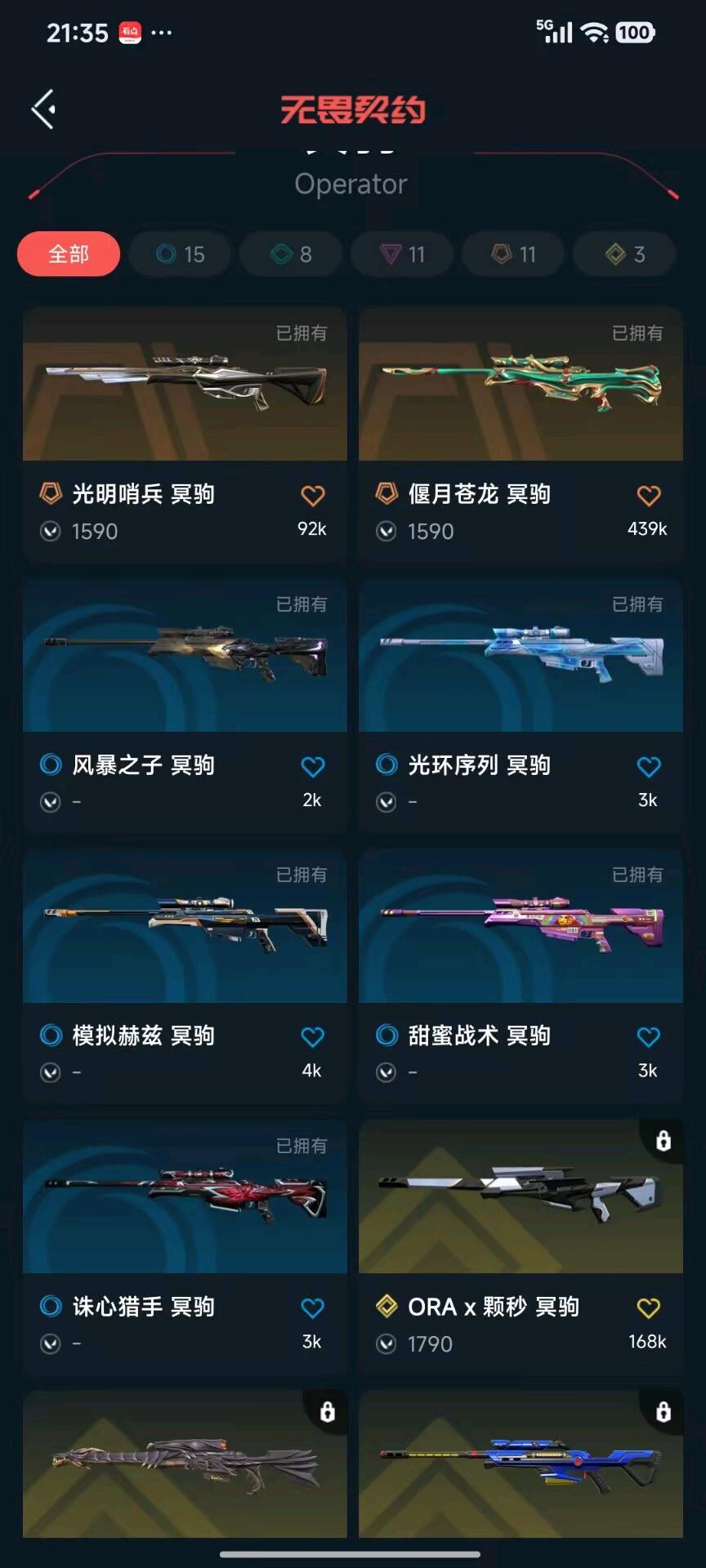Like the 偃月苍龙 冥驹 skin
This screenshot has width=706, height=1568.
point(649,495)
